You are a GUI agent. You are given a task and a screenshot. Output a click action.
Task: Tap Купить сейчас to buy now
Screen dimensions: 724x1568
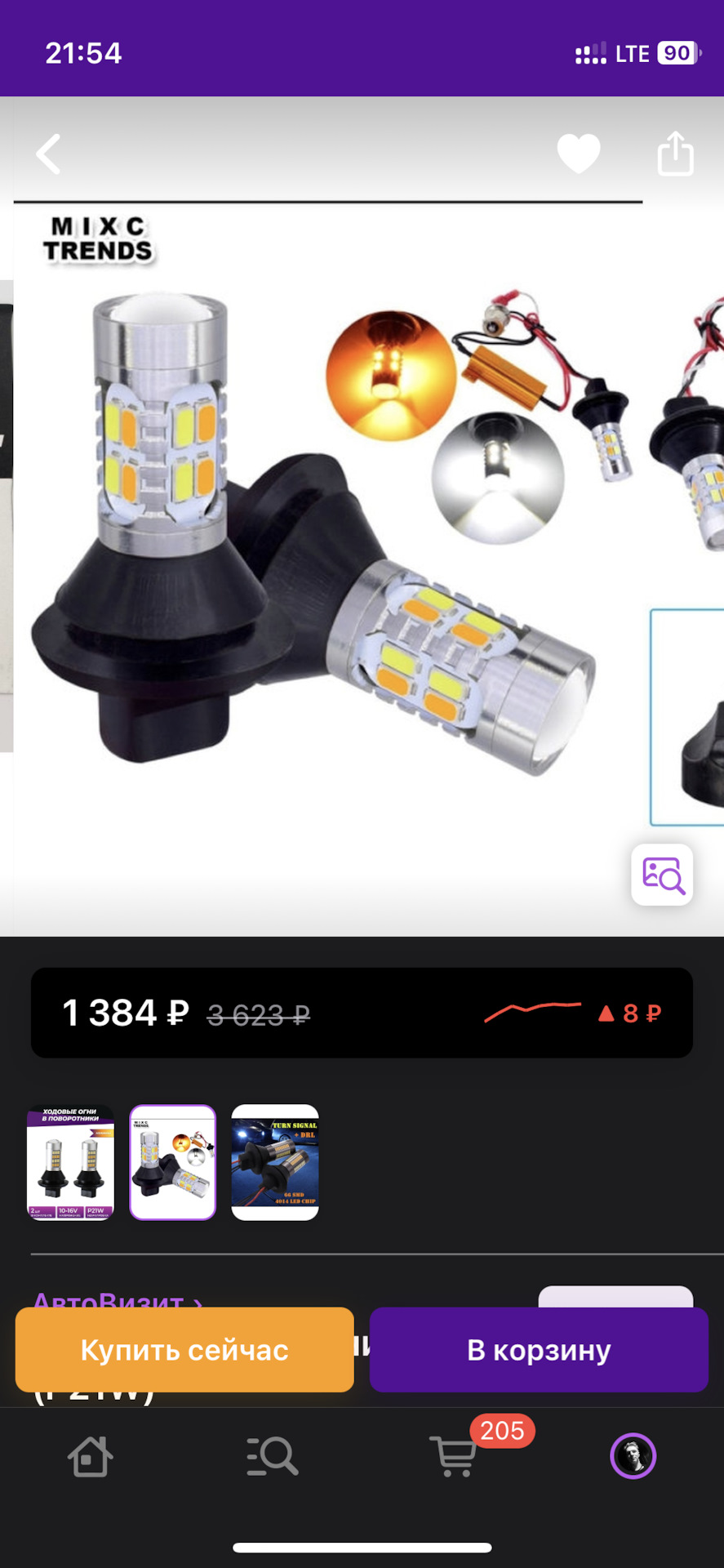coord(184,1350)
